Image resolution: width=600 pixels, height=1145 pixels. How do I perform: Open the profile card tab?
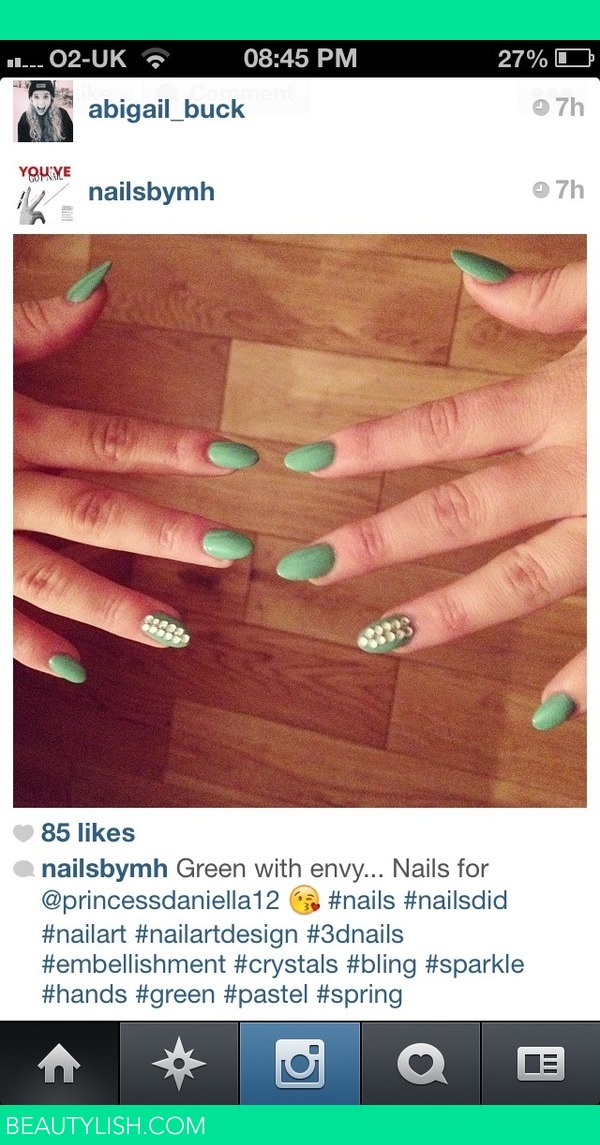pos(540,1063)
